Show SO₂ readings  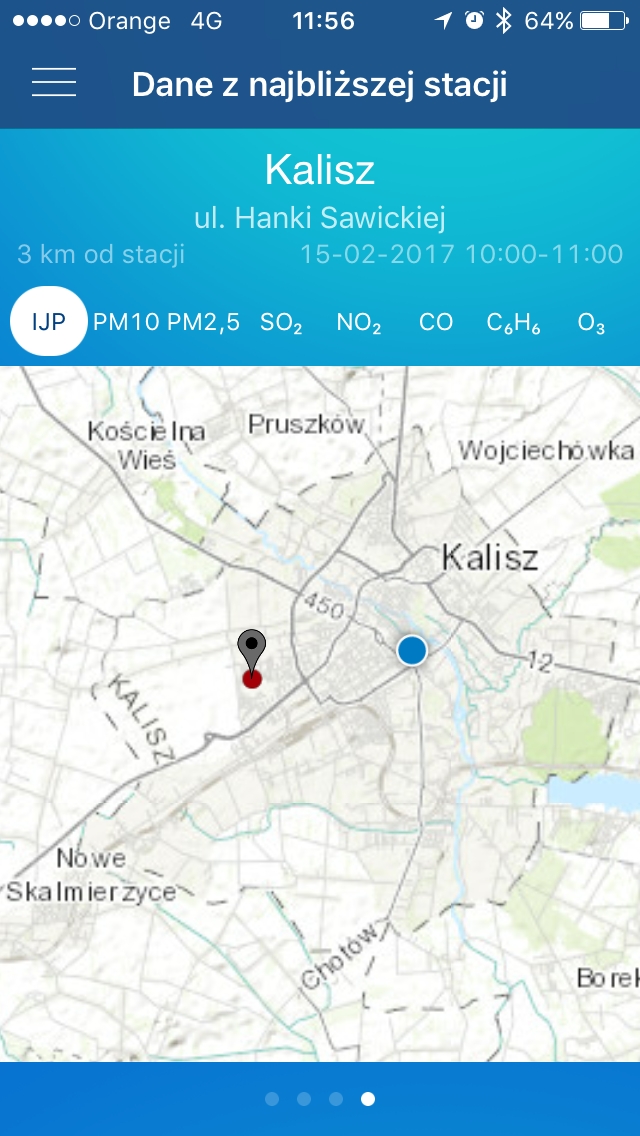[281, 323]
